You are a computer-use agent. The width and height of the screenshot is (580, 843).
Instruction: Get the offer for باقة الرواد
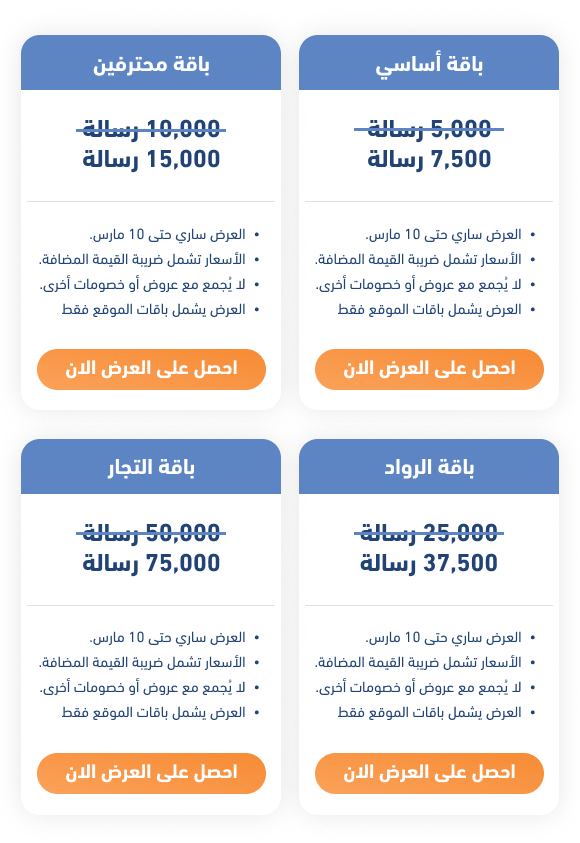click(429, 773)
